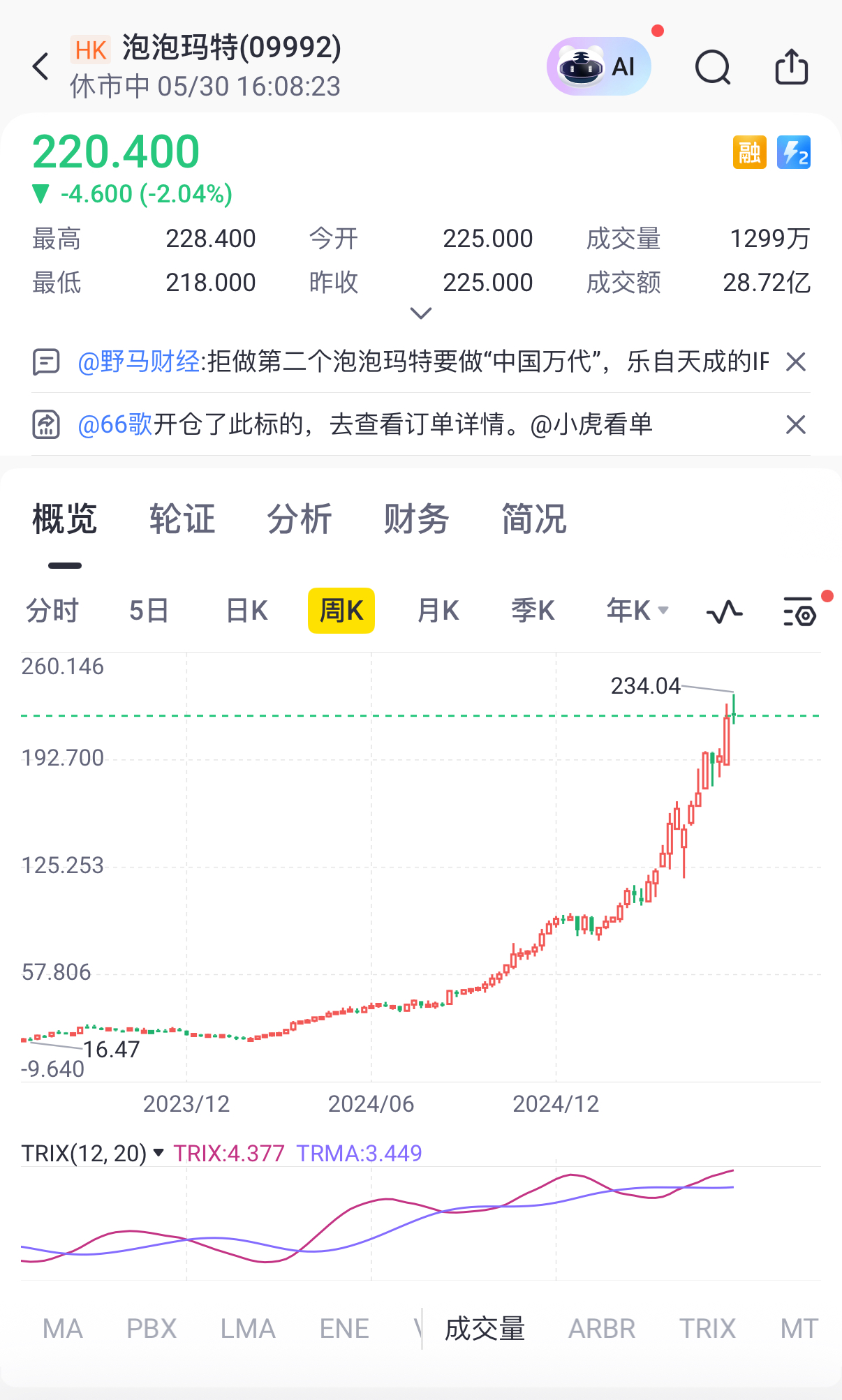842x1400 pixels.
Task: Open the AI assistant button
Action: [x=599, y=66]
